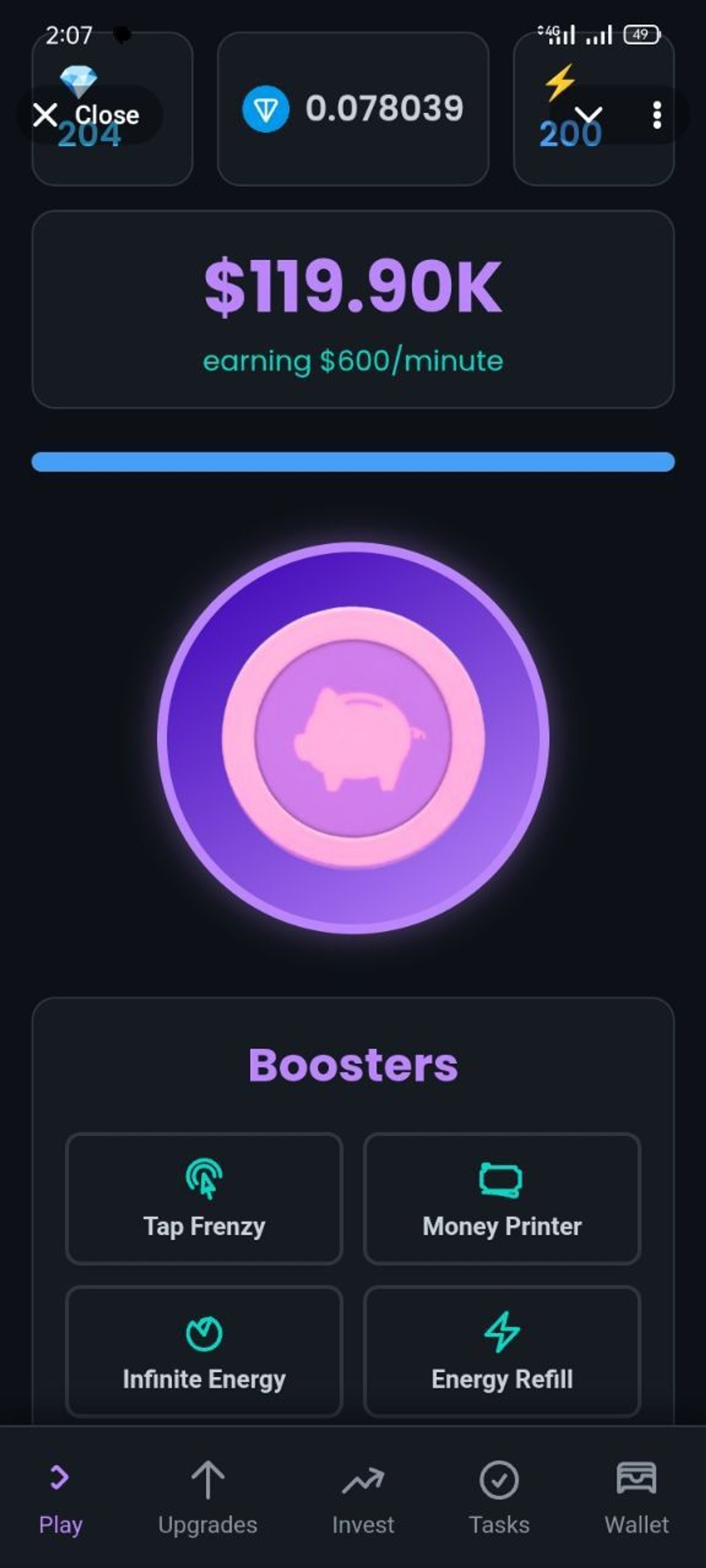Open the three-dot overflow menu
The image size is (706, 1568).
point(656,115)
